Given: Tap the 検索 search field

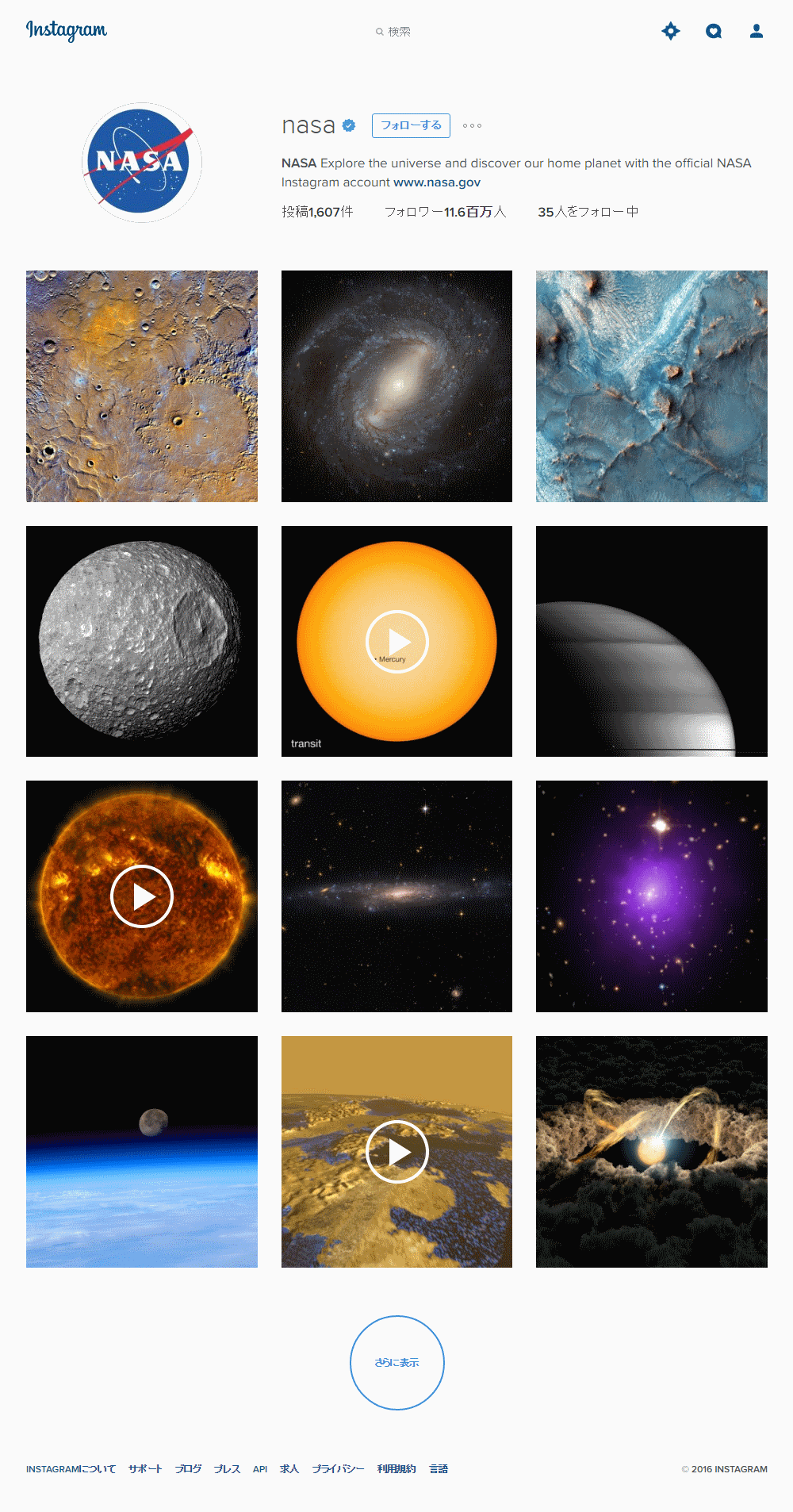Looking at the screenshot, I should (x=396, y=32).
